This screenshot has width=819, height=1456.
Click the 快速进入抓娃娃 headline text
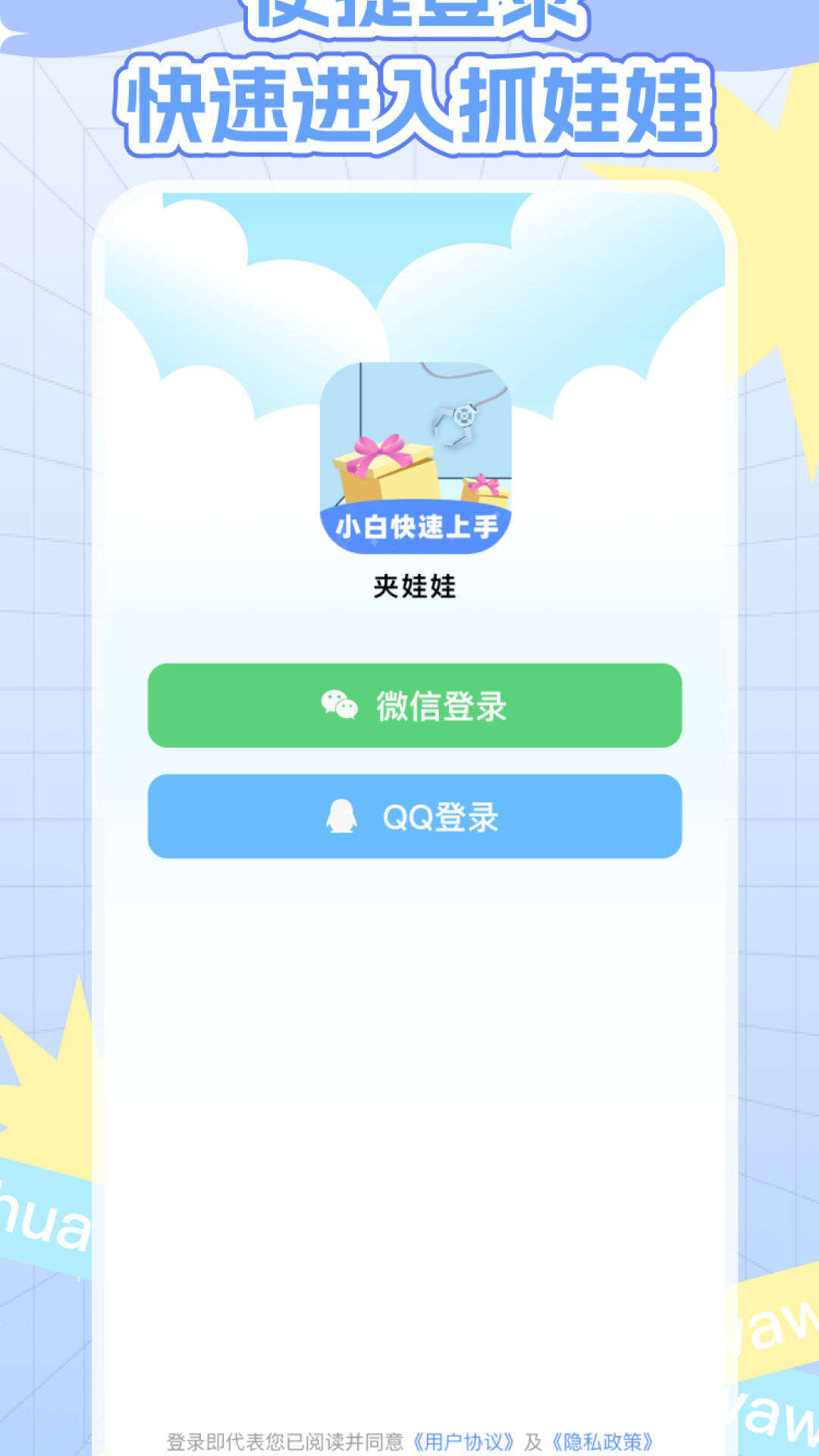(413, 102)
